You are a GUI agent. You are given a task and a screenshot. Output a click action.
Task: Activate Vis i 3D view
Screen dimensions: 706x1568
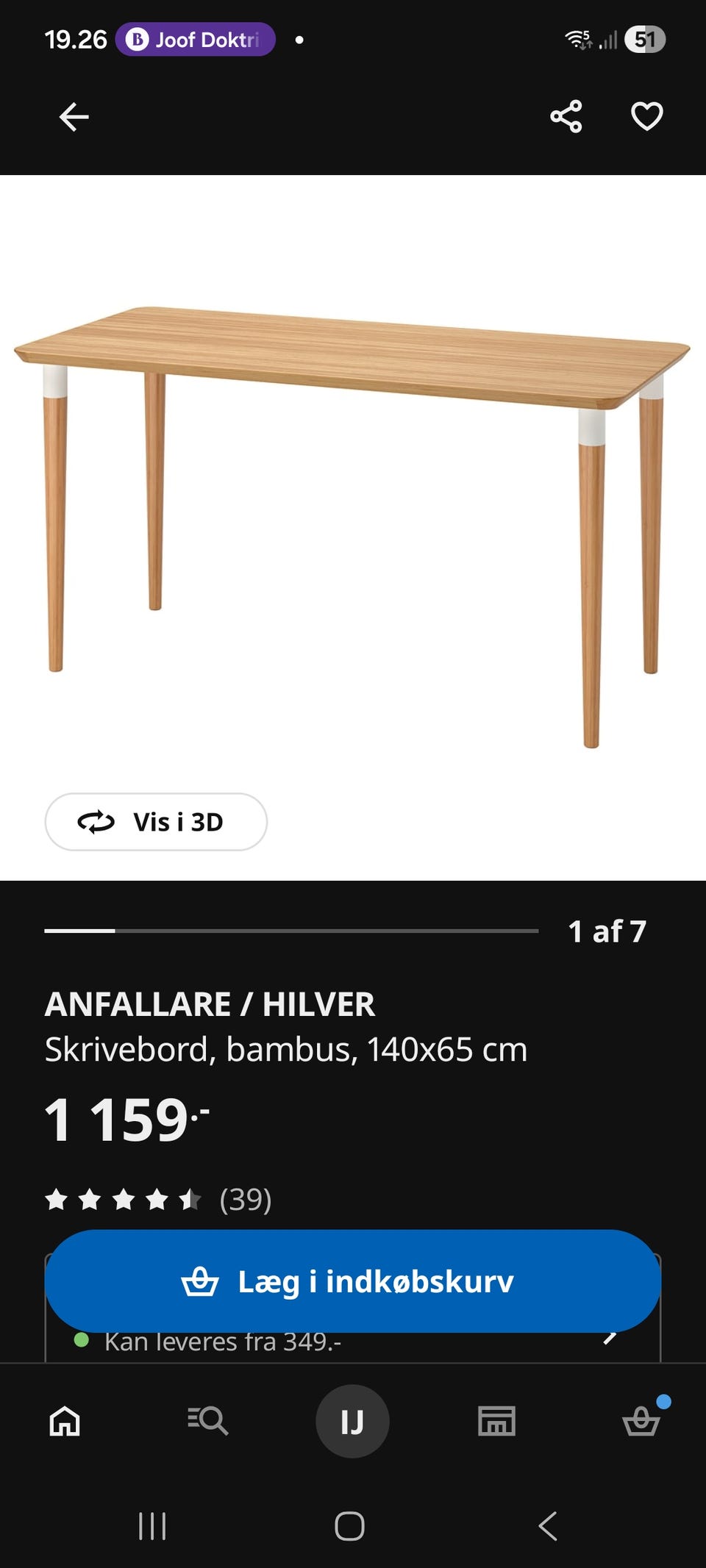point(155,823)
